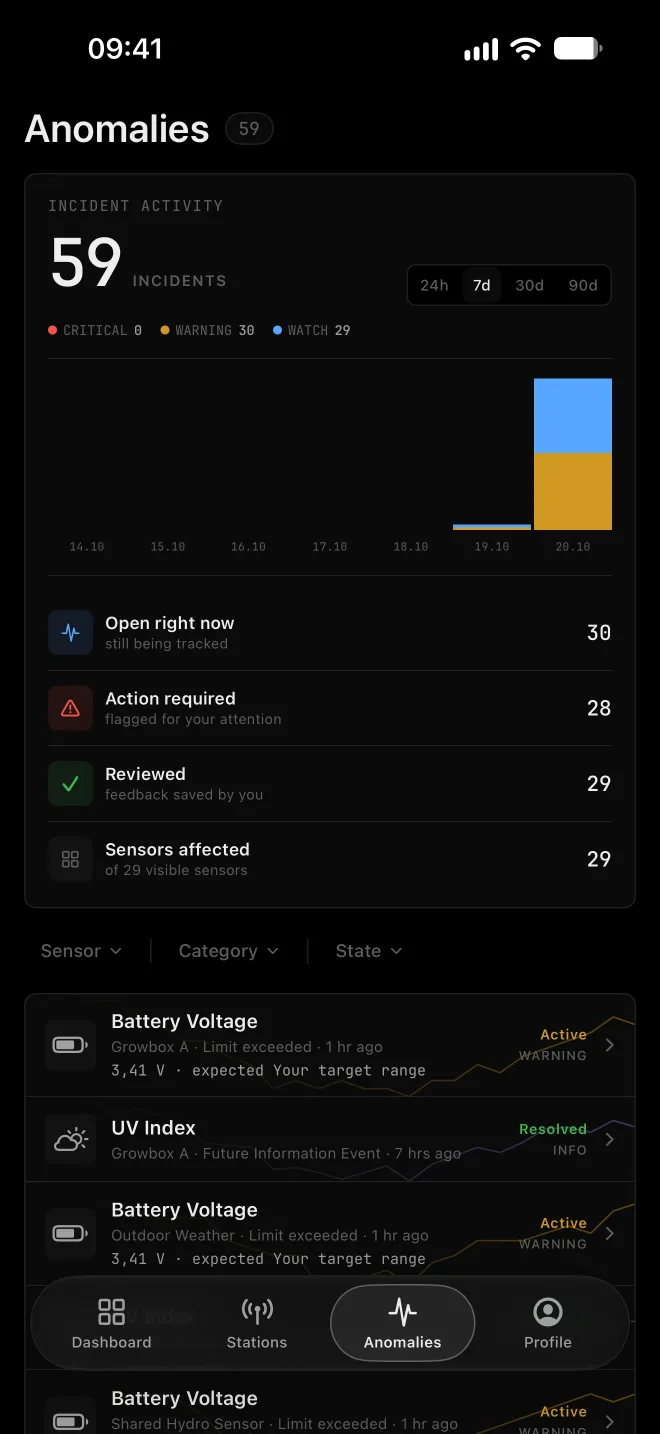660x1434 pixels.
Task: Open the Action required row
Action: click(x=330, y=708)
